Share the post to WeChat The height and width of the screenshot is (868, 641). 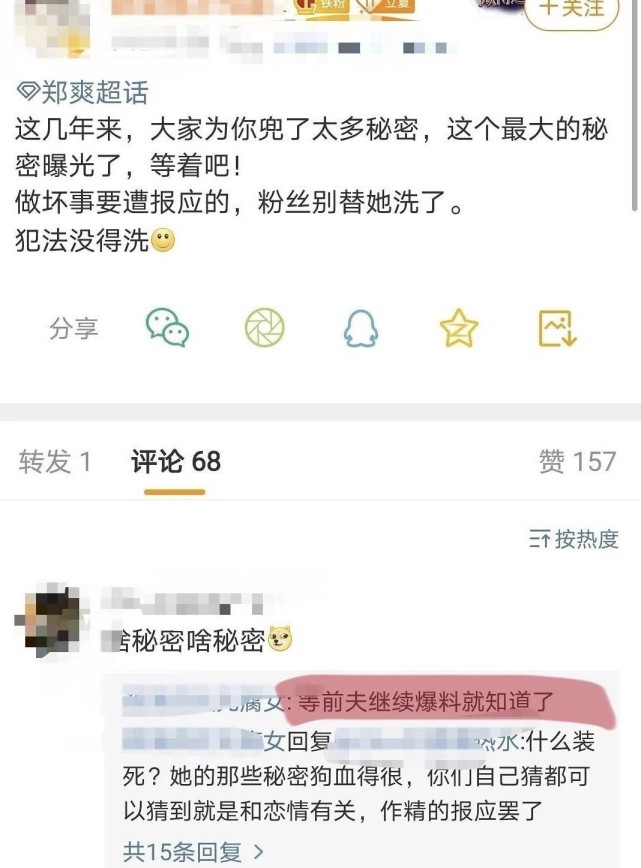coord(167,328)
